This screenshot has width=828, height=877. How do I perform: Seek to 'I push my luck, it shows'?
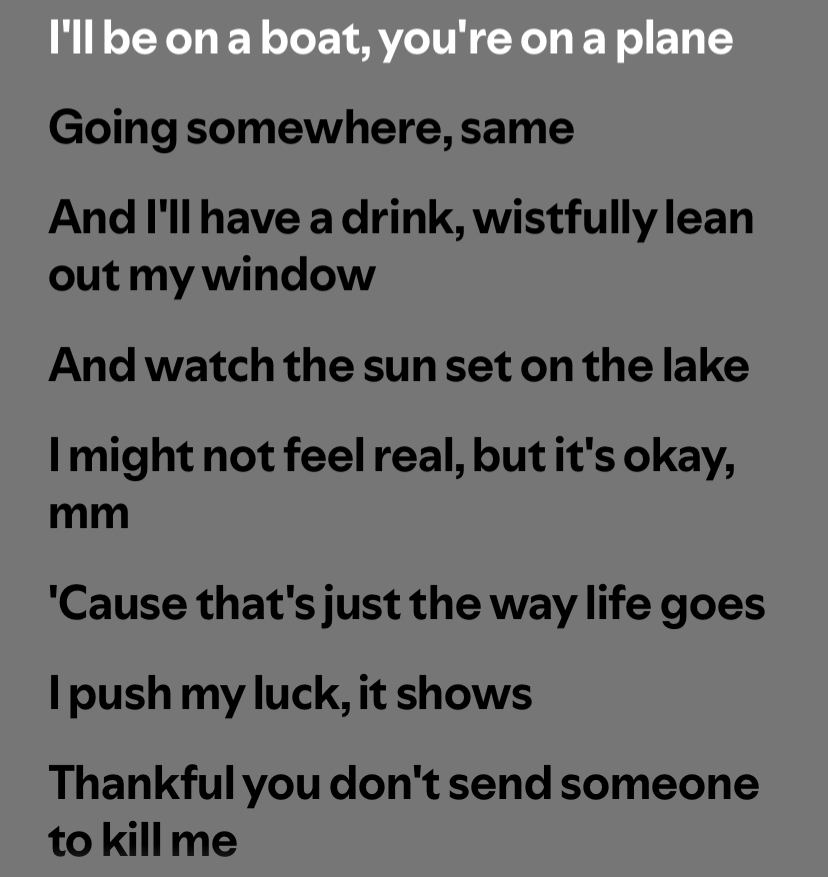(x=290, y=693)
